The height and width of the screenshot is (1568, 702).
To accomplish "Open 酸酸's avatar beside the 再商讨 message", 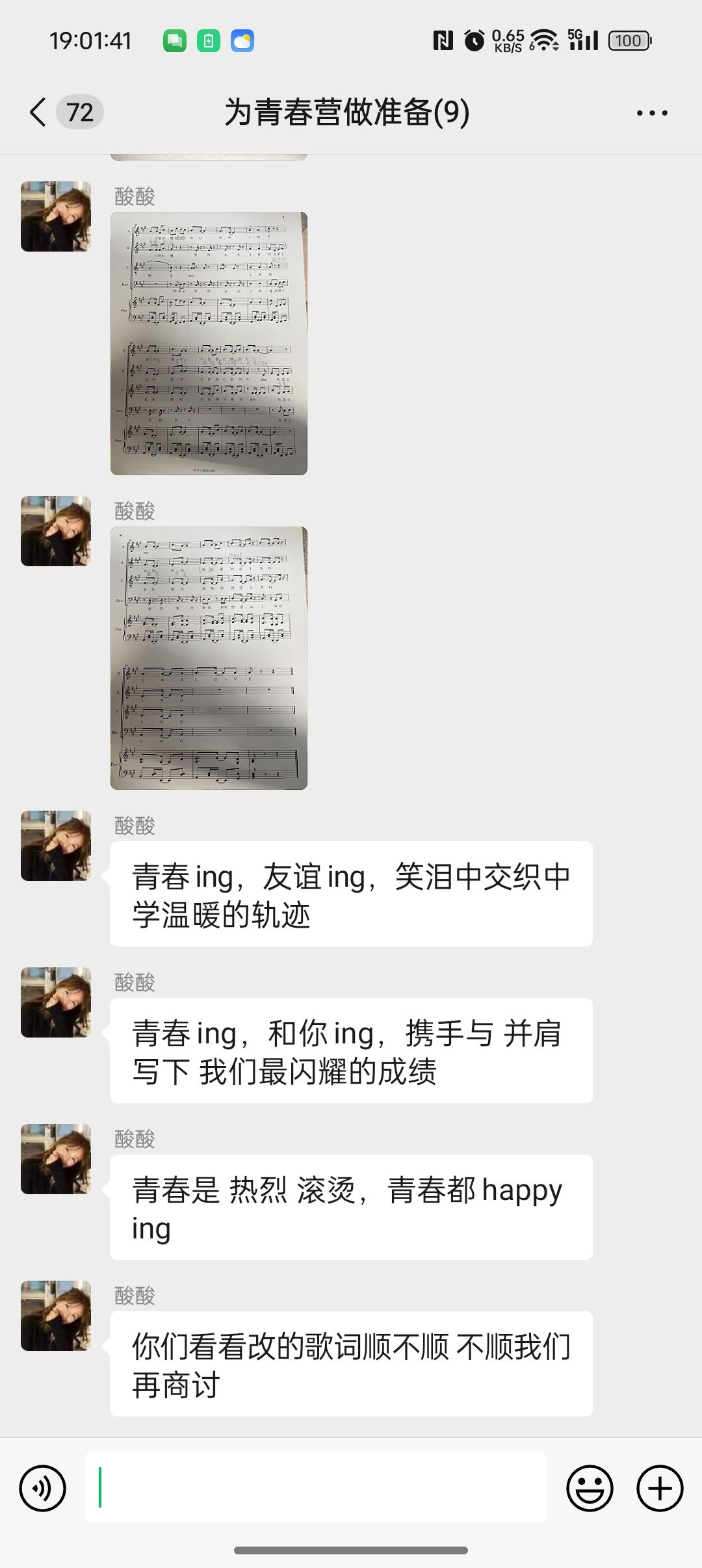I will (x=56, y=1316).
